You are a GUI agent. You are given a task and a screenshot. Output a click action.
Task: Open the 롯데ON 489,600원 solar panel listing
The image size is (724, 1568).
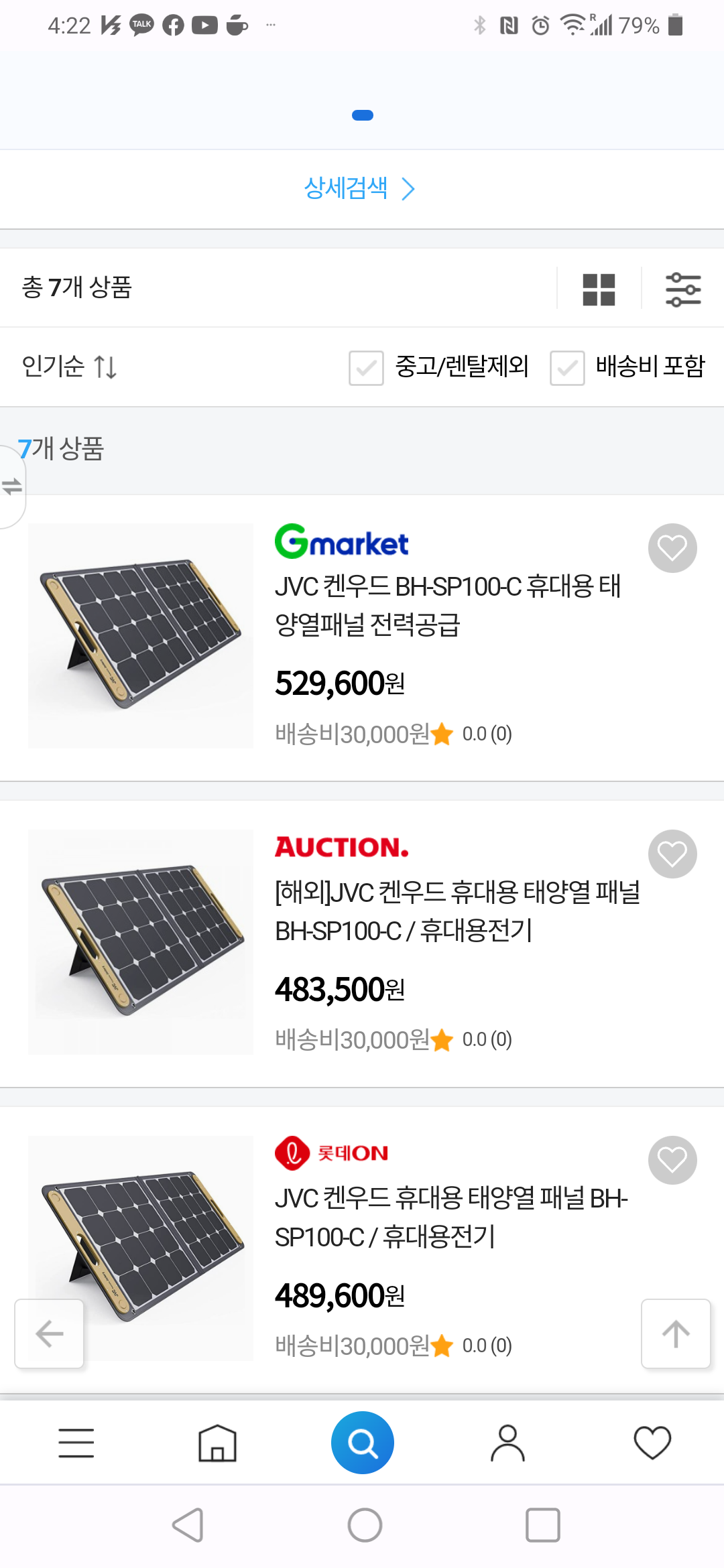coord(450,1217)
